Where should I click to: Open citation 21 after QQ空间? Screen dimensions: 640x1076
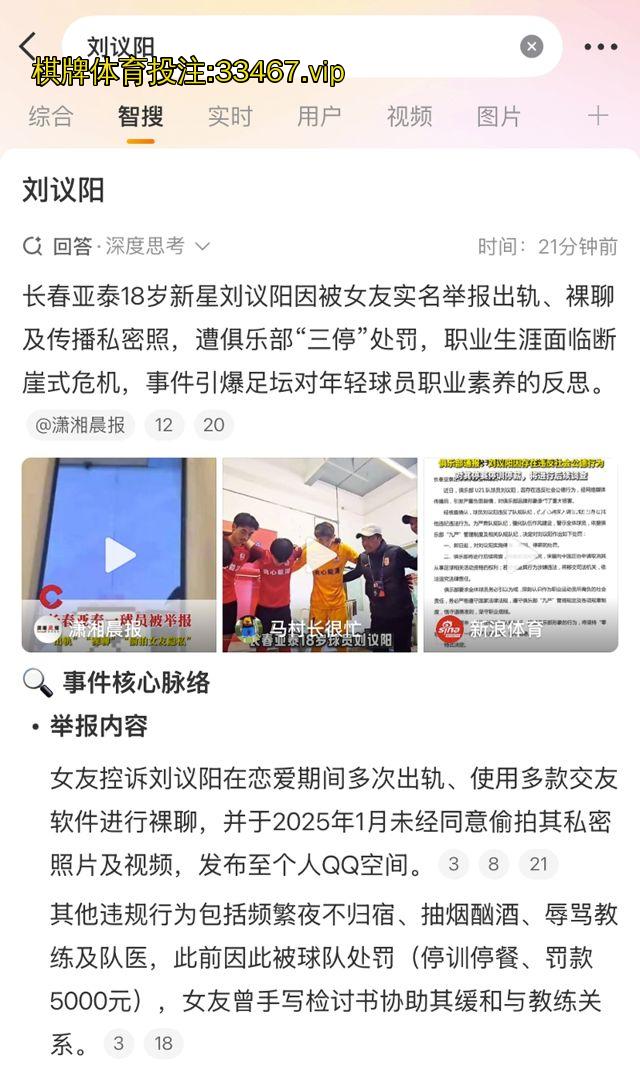[x=539, y=864]
